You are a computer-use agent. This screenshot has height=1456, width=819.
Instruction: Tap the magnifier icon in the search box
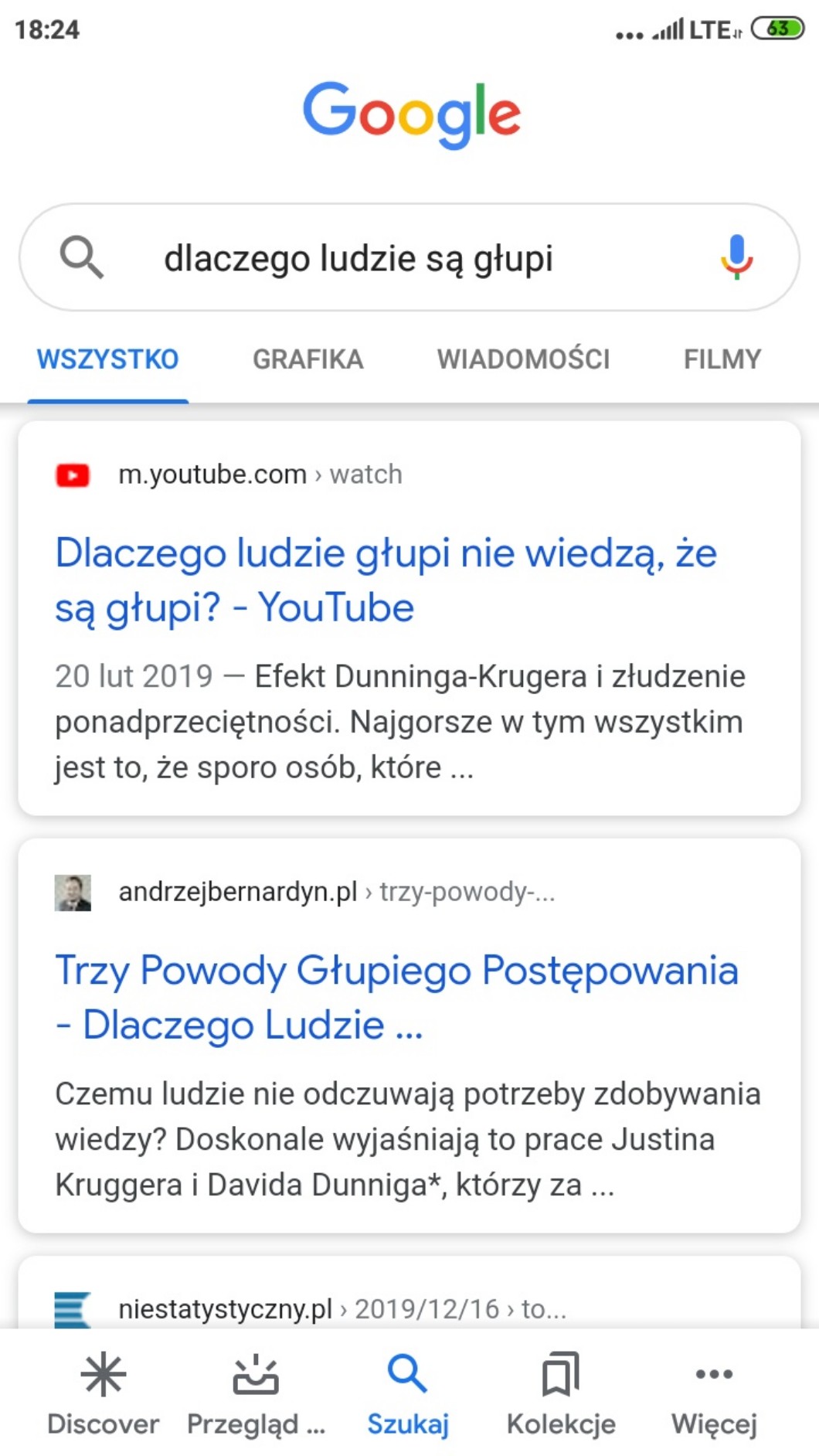tap(81, 257)
